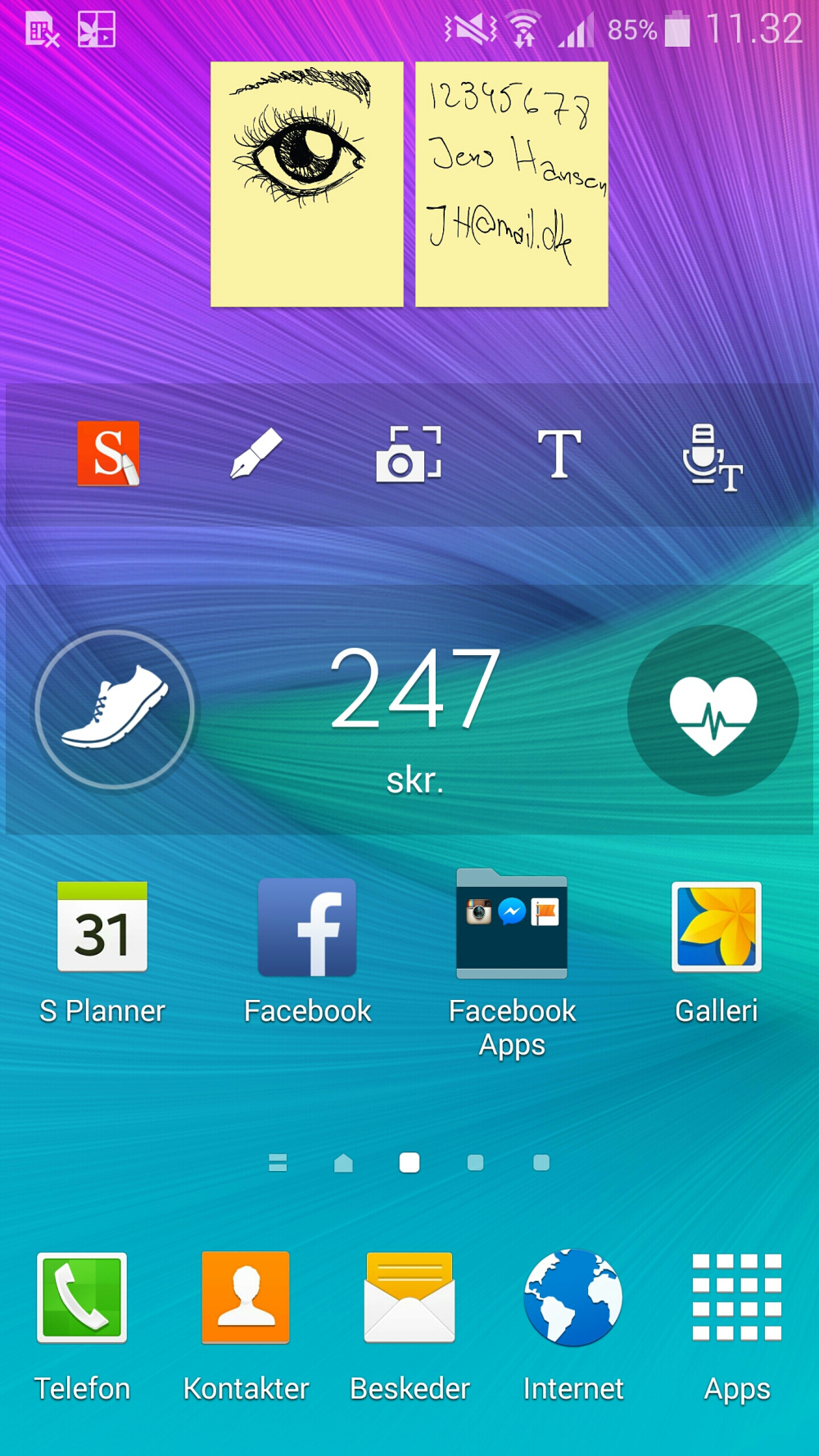
Task: Create a new handwriting note with pen
Action: pyautogui.click(x=256, y=454)
